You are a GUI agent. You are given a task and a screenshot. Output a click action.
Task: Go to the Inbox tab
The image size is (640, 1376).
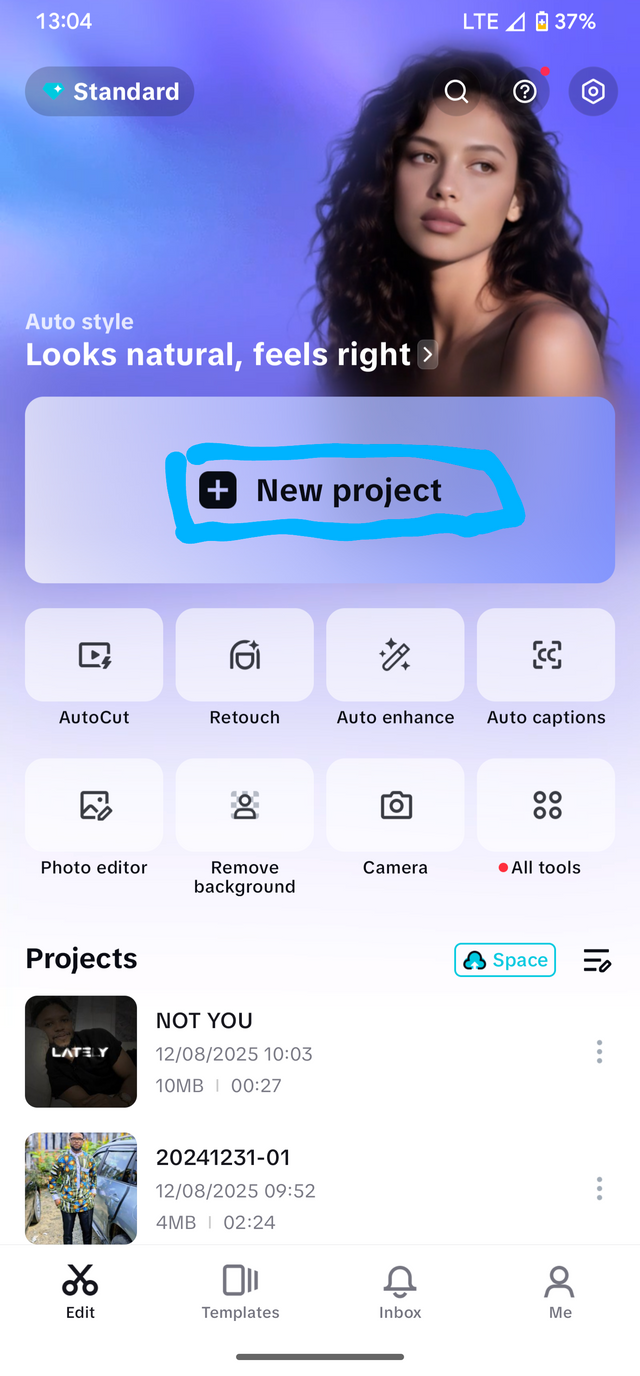pyautogui.click(x=400, y=1291)
